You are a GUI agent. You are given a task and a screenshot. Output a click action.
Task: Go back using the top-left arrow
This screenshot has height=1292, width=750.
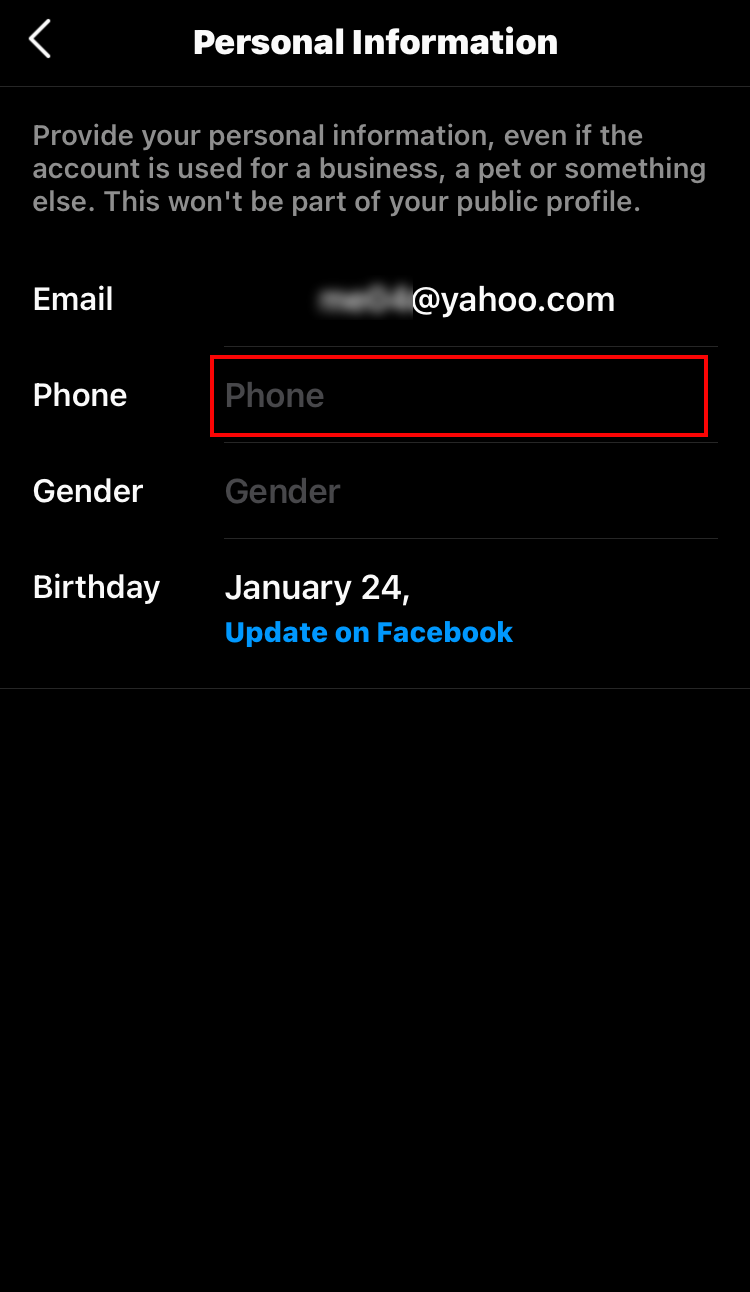pyautogui.click(x=40, y=41)
